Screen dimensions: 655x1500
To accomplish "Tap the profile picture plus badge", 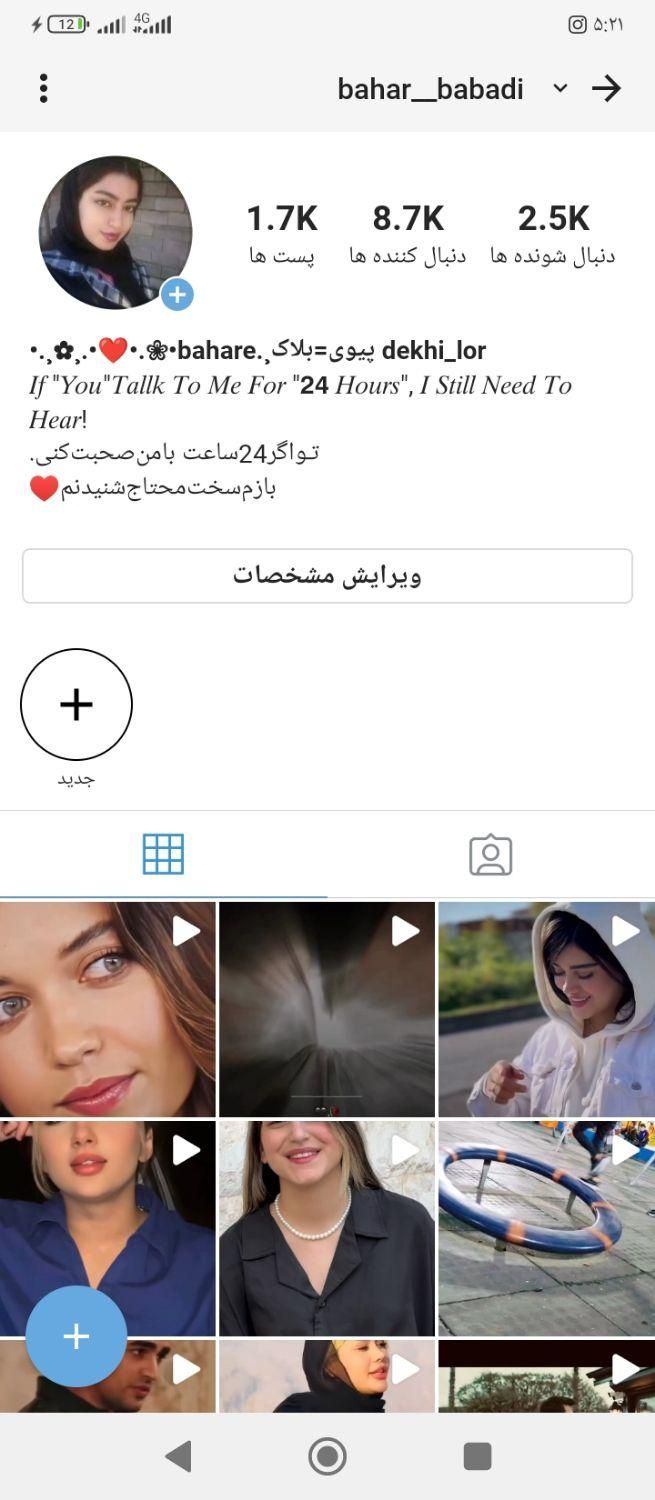I will point(177,295).
